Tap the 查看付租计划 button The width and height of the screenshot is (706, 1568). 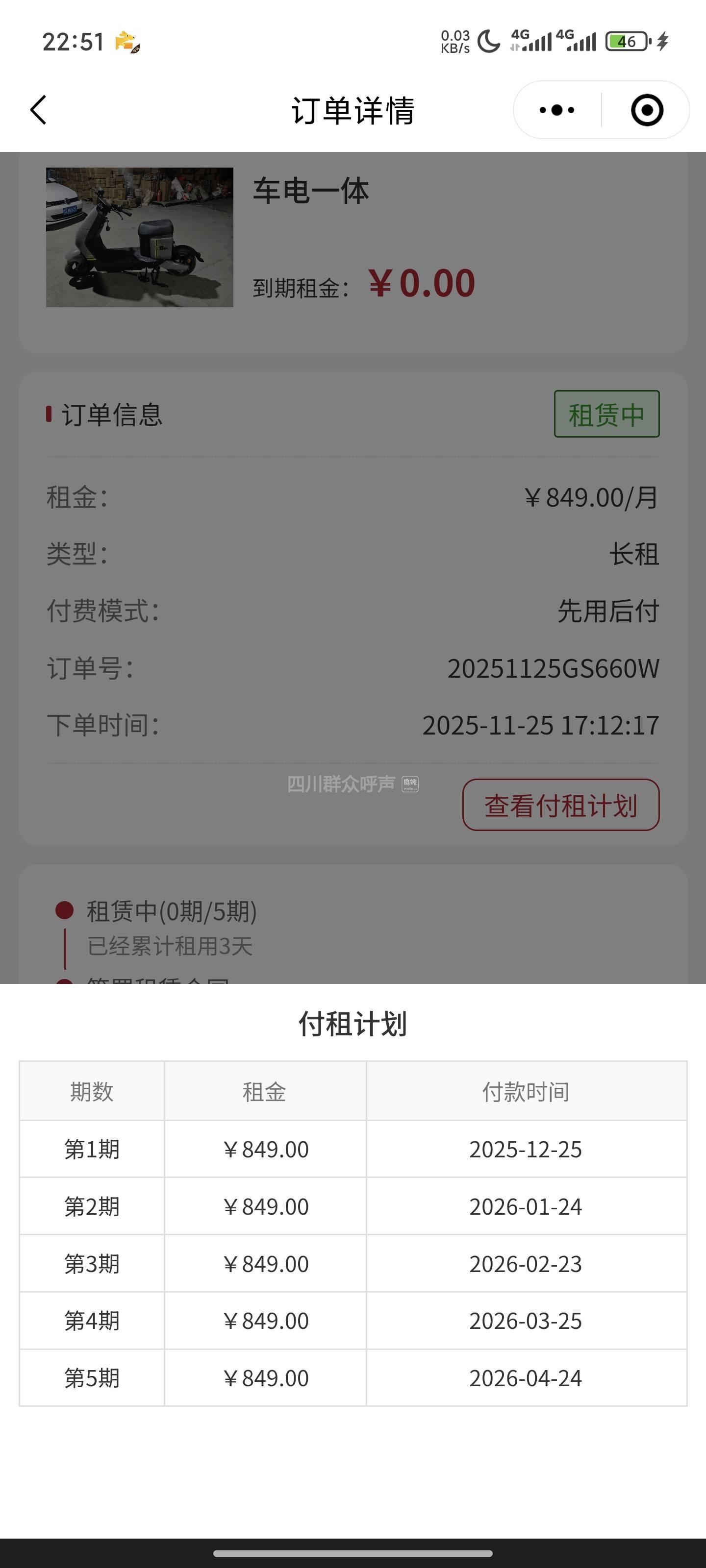click(560, 805)
